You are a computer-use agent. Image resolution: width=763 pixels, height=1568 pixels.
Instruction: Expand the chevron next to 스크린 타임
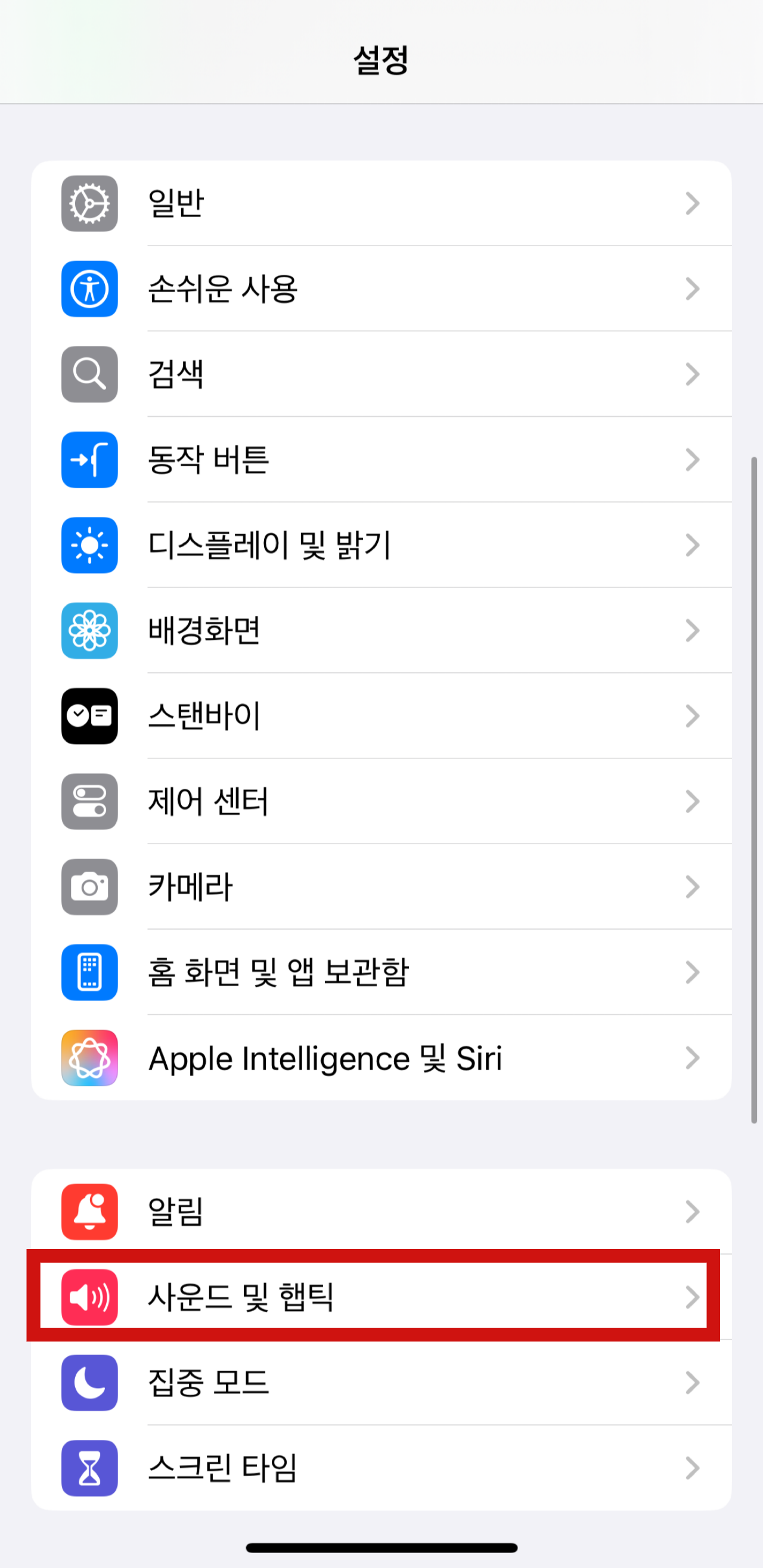coord(693,1469)
